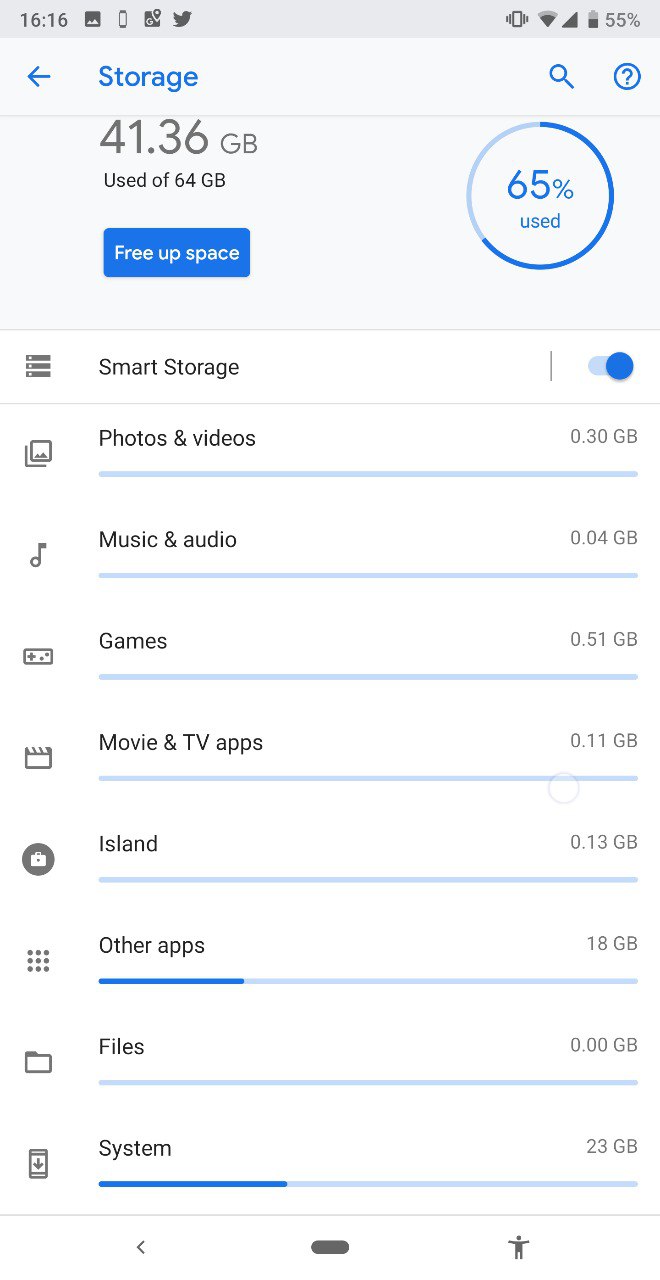Tap the system home pill
The height and width of the screenshot is (1280, 660).
[x=330, y=1247]
